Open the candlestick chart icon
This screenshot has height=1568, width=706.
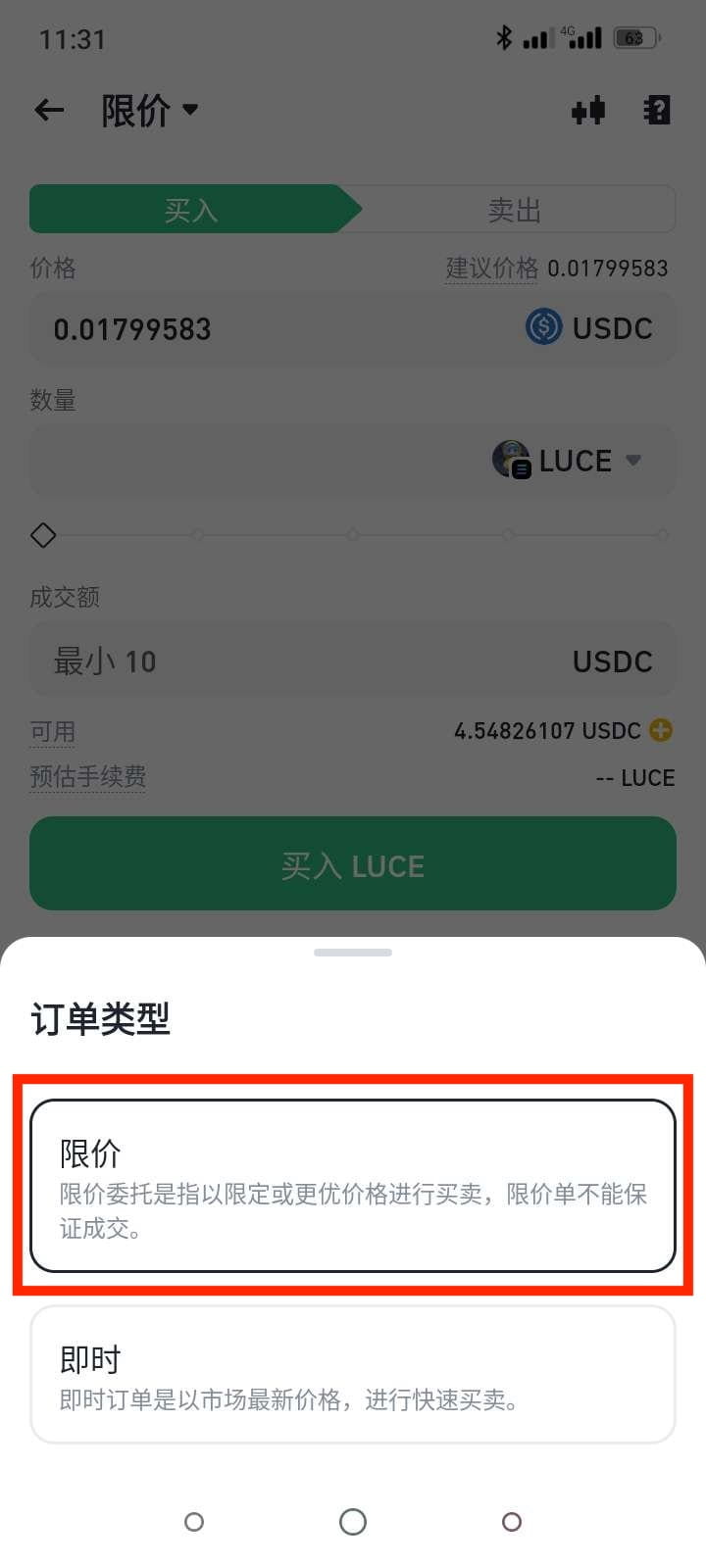pyautogui.click(x=588, y=111)
